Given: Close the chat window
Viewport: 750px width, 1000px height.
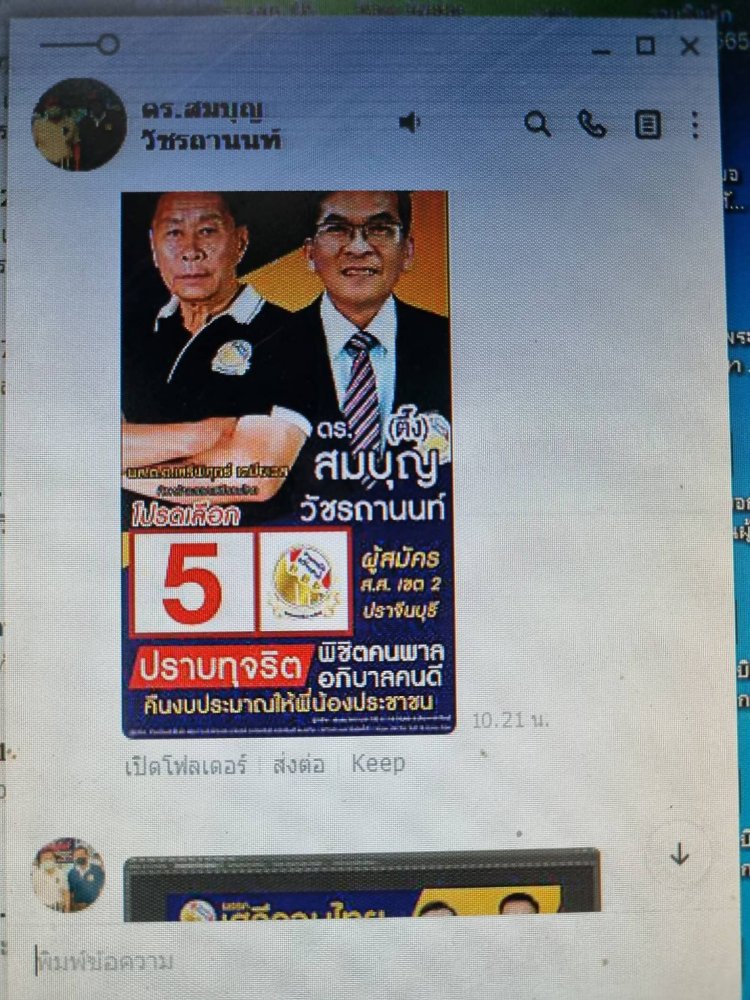Looking at the screenshot, I should 690,46.
